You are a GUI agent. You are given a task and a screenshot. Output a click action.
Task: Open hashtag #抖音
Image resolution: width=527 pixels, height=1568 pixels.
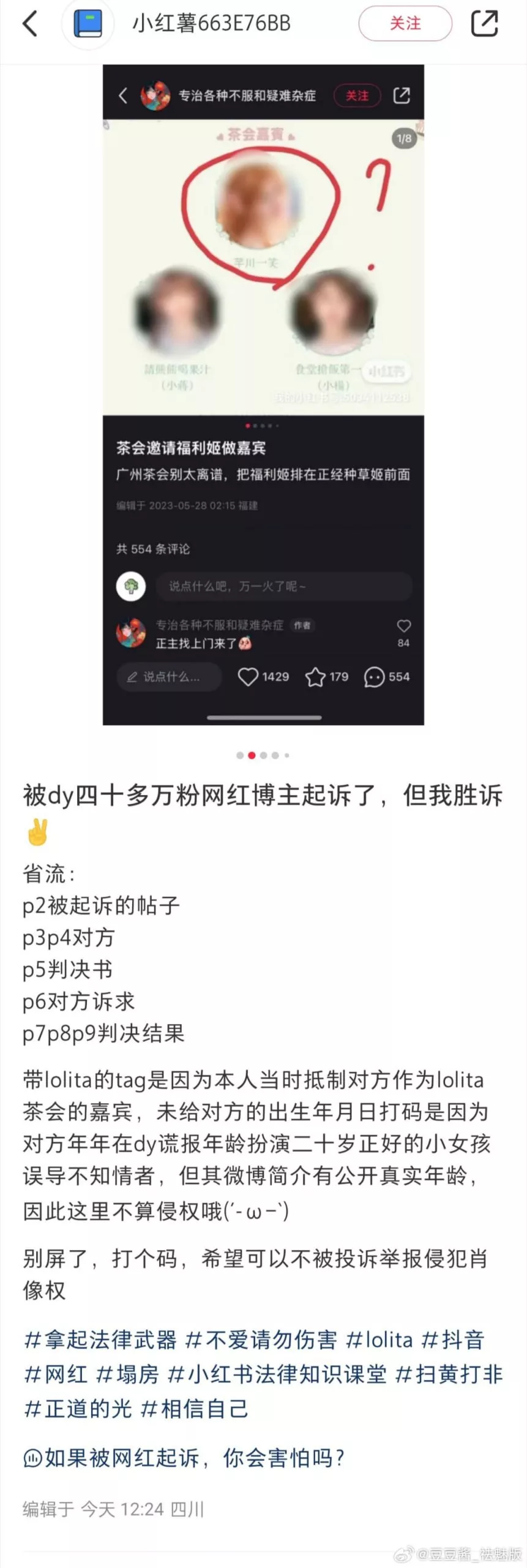454,1340
